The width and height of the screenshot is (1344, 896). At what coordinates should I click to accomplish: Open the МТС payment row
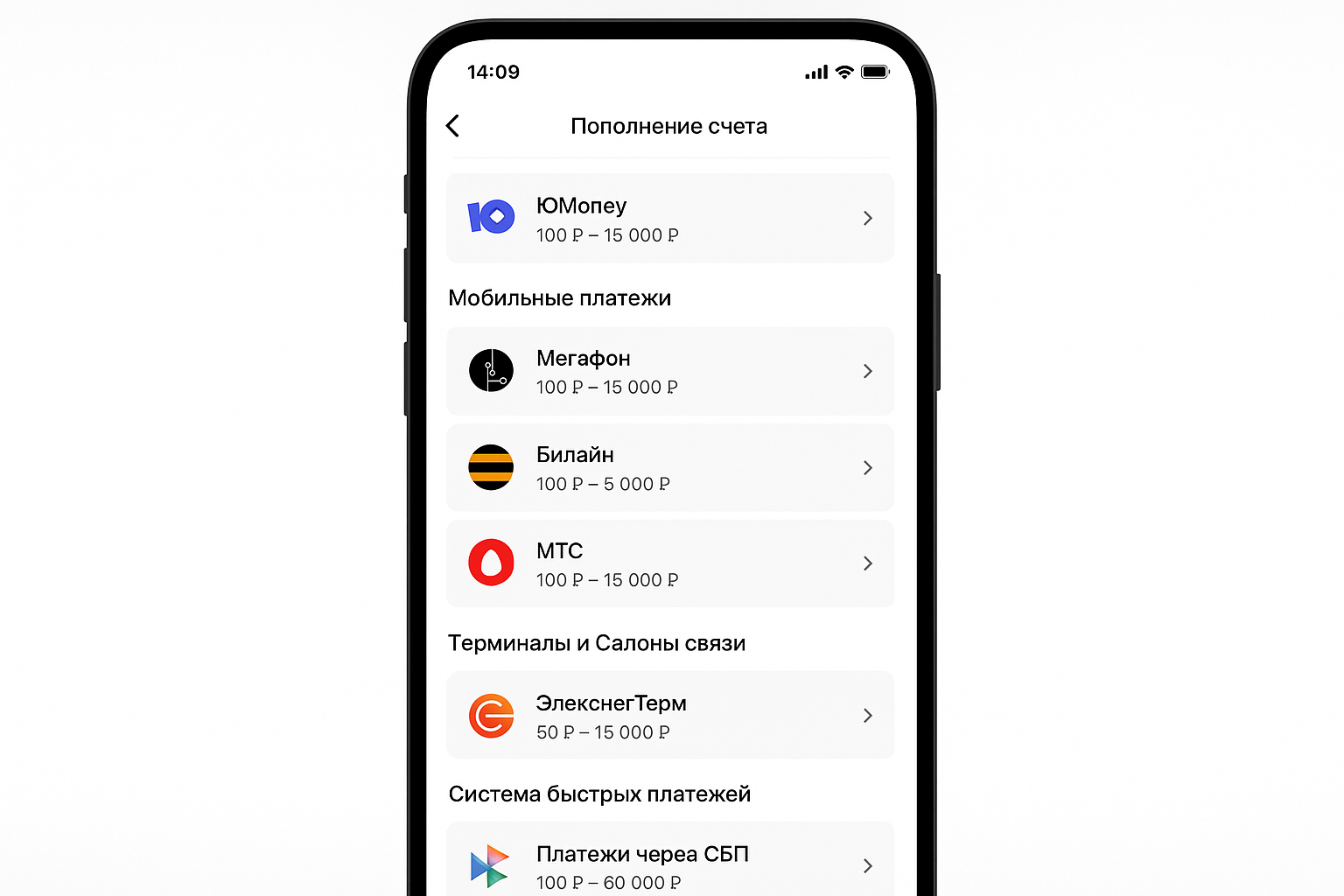(669, 563)
